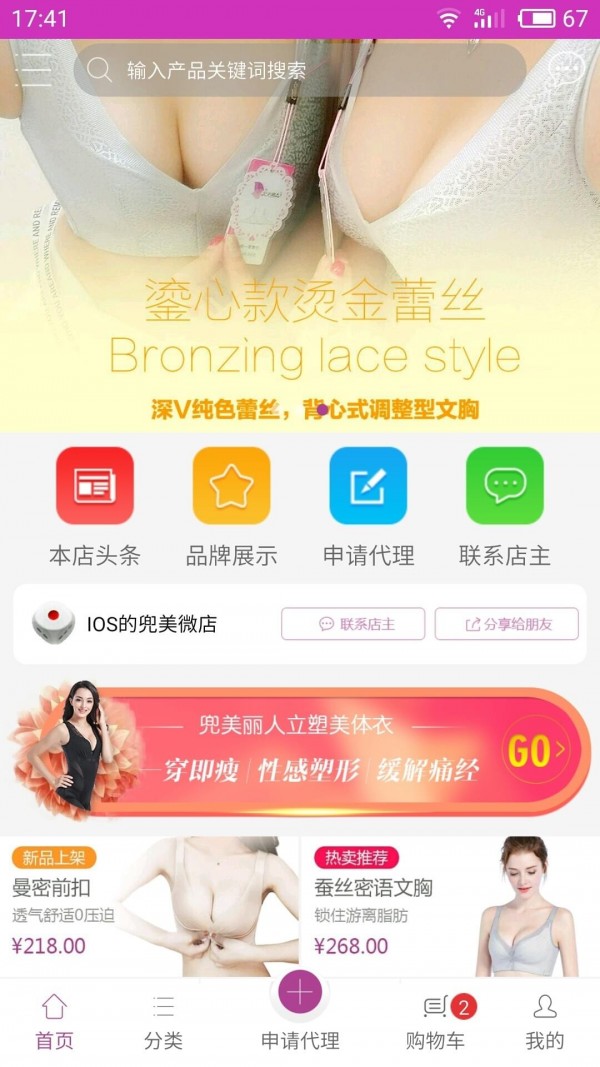Open 品牌展示 brand showcase
Viewport: 600px width, 1067px height.
point(231,486)
